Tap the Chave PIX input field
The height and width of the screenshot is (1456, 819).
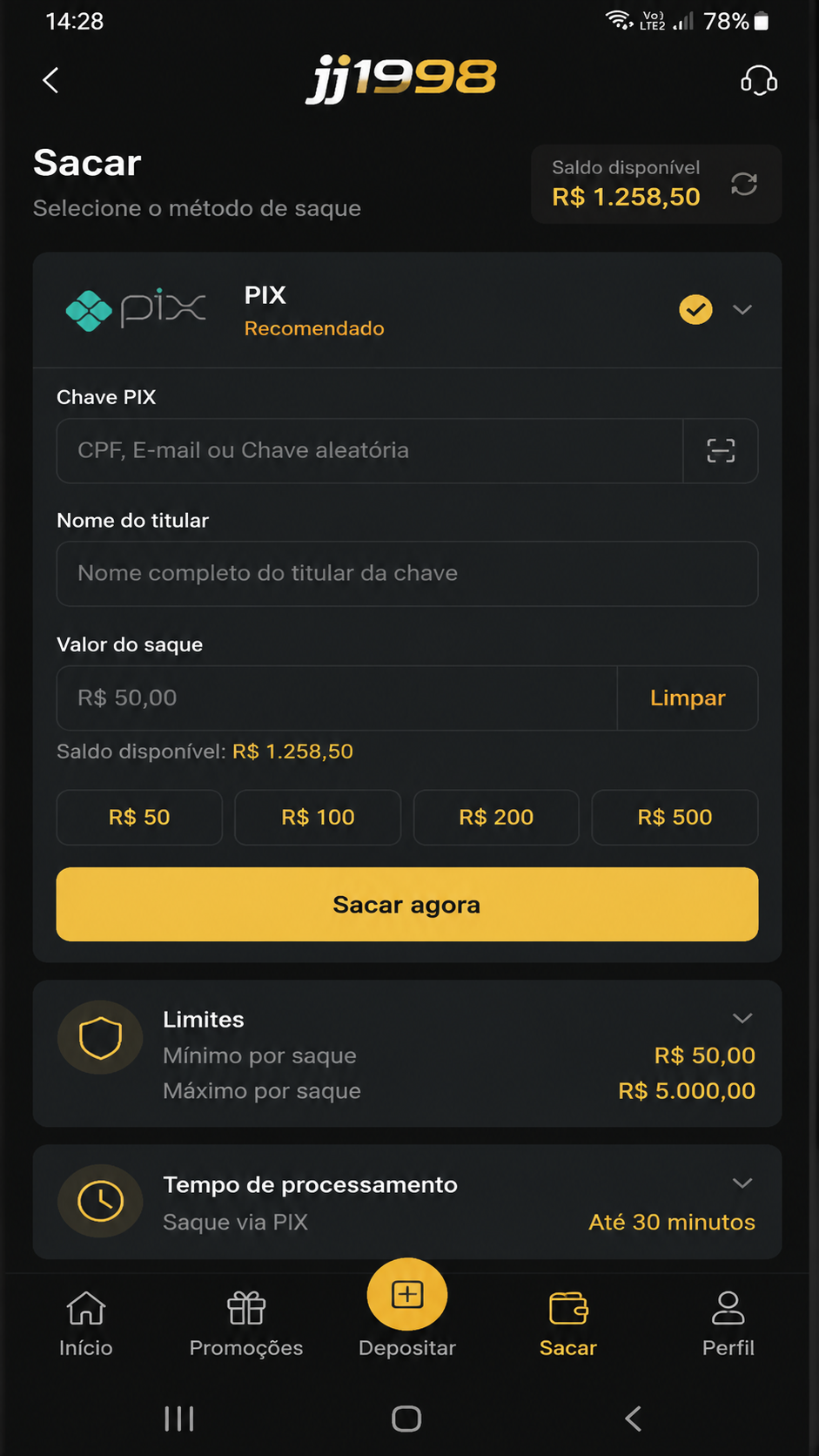pos(370,450)
